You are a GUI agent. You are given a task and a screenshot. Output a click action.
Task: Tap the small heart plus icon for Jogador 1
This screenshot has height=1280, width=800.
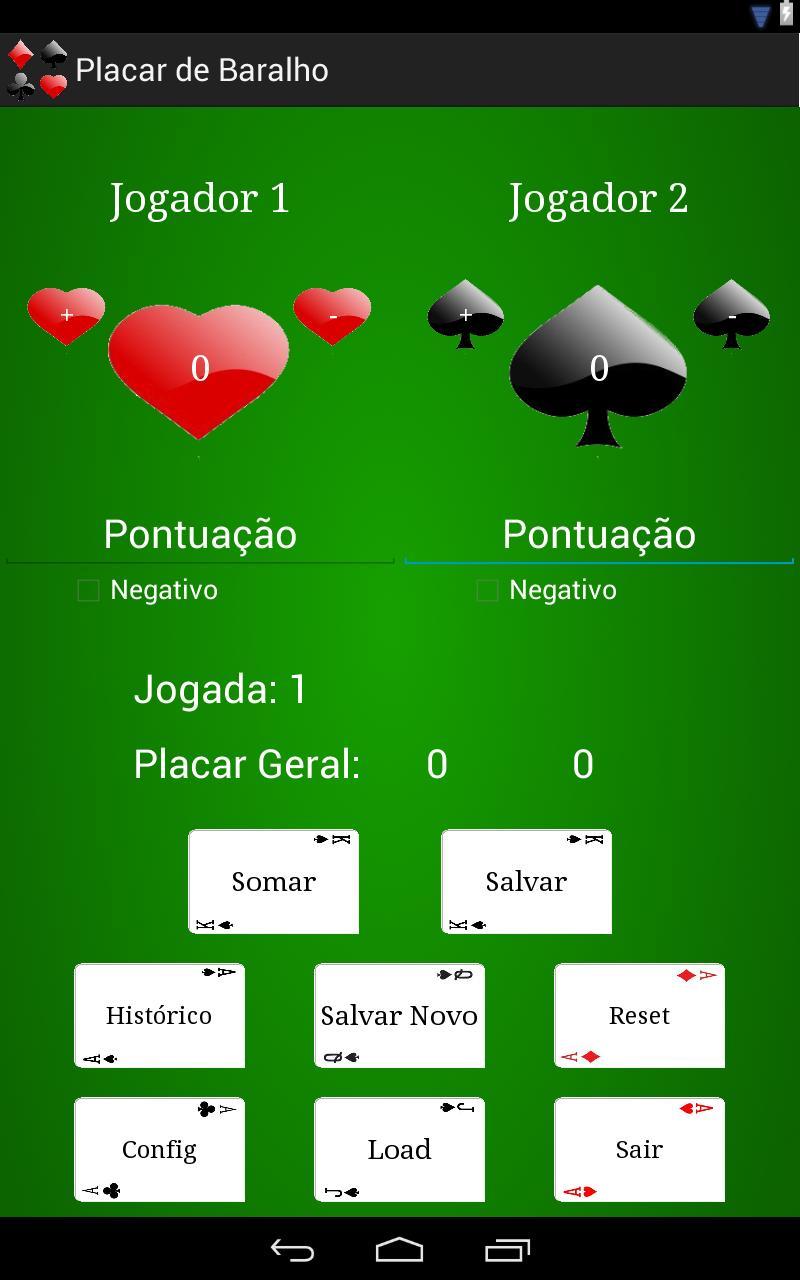tap(66, 314)
